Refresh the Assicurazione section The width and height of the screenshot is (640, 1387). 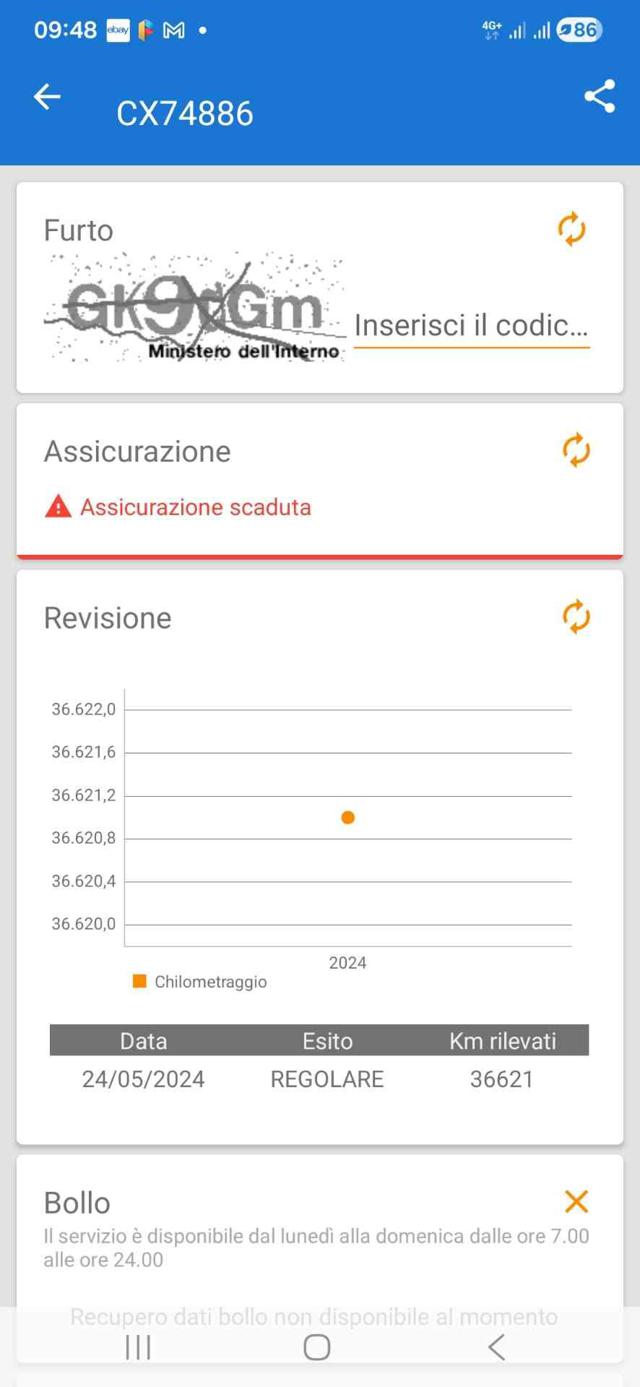pos(576,450)
